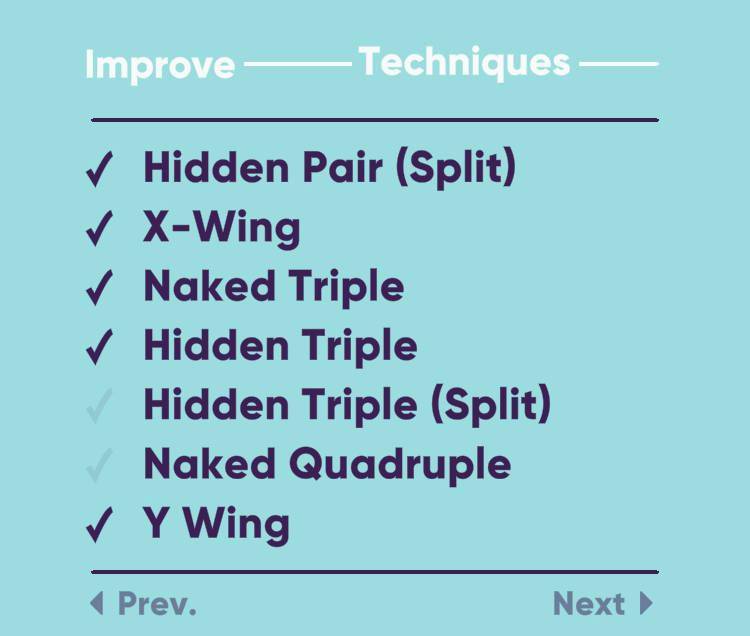The image size is (750, 636).
Task: Open the Y Wing technique
Action: pyautogui.click(x=216, y=524)
